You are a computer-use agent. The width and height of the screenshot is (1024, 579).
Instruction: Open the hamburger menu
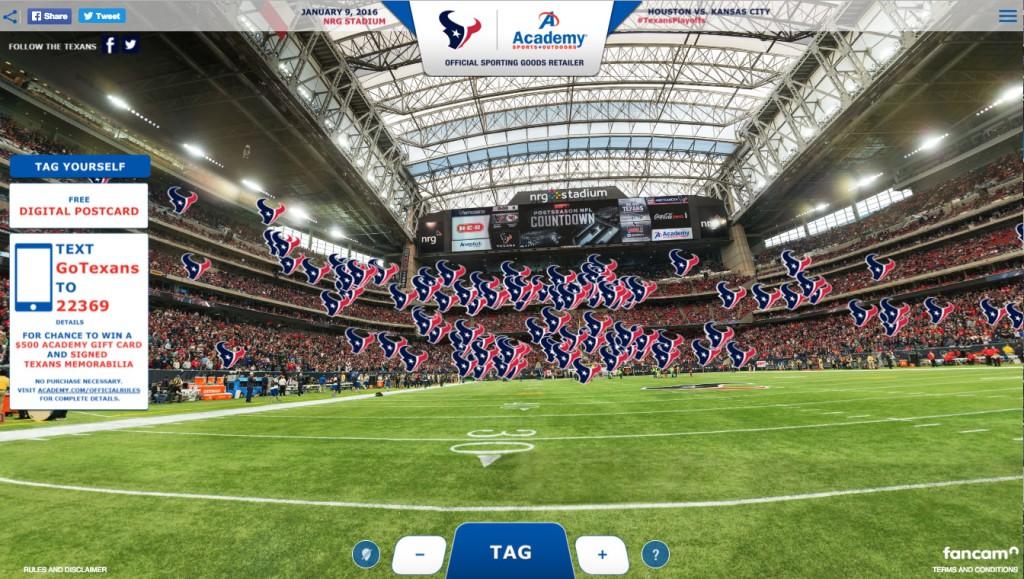click(x=1008, y=16)
